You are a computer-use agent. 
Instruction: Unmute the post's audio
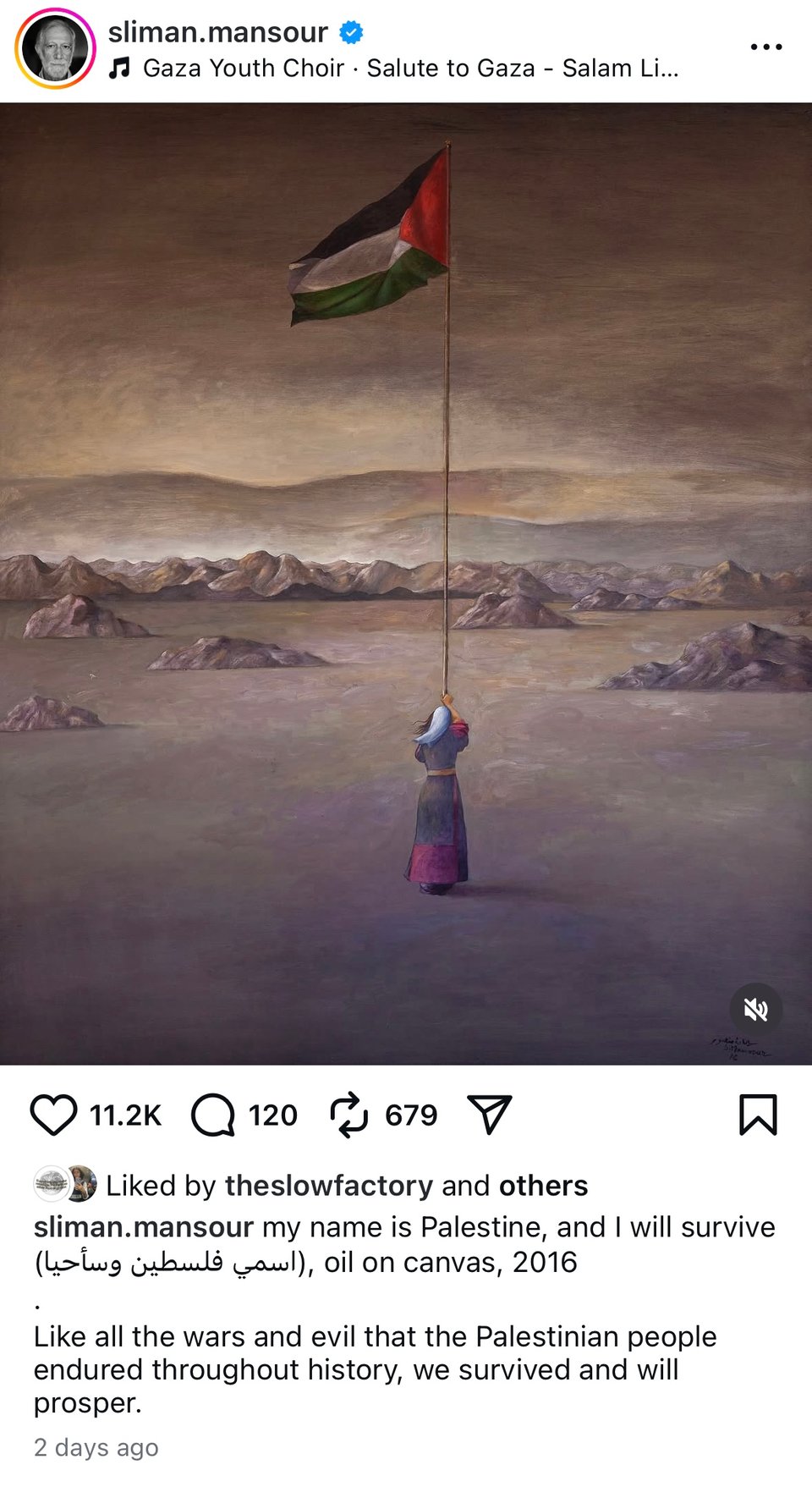pos(755,1009)
